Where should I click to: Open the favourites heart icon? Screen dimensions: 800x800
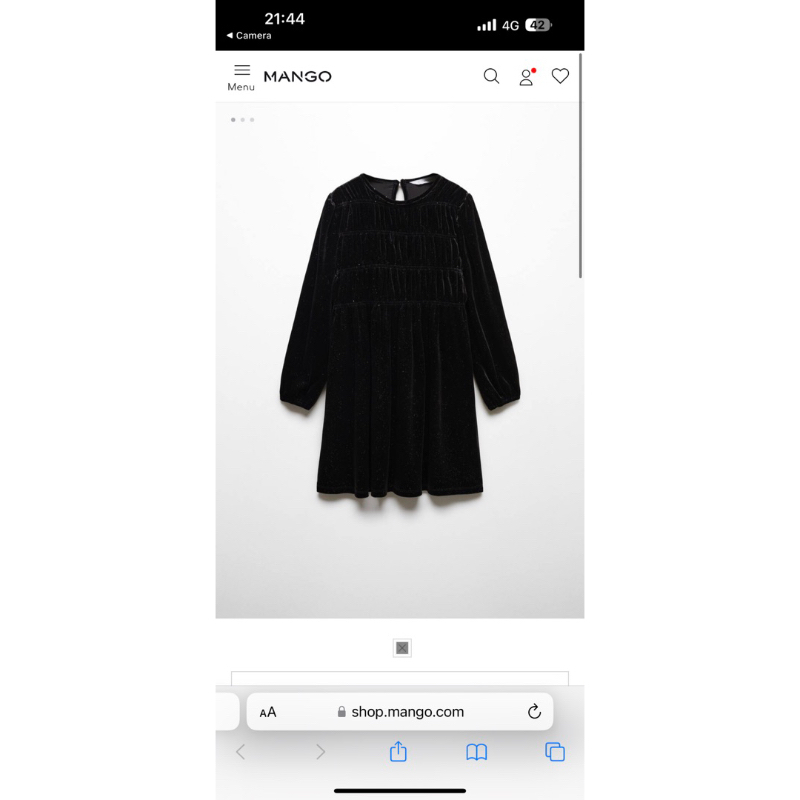coord(560,76)
